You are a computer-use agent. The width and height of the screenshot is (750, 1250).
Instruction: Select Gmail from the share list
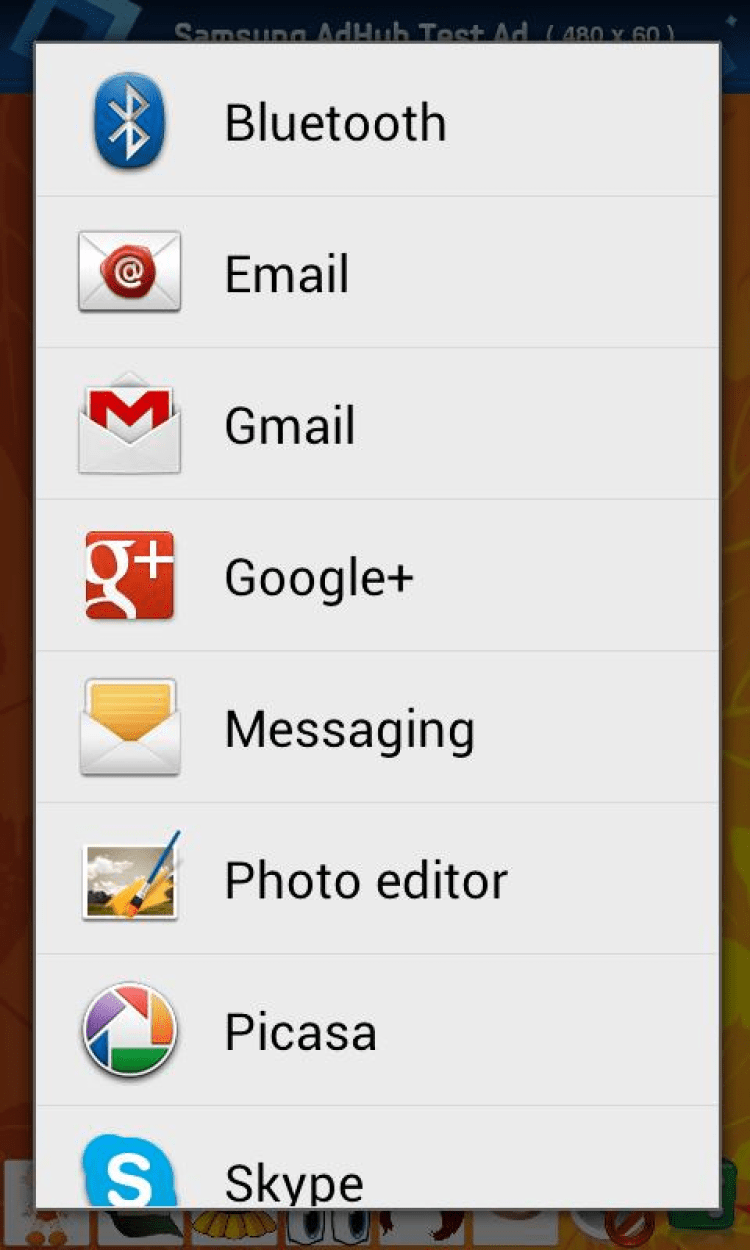click(x=376, y=425)
